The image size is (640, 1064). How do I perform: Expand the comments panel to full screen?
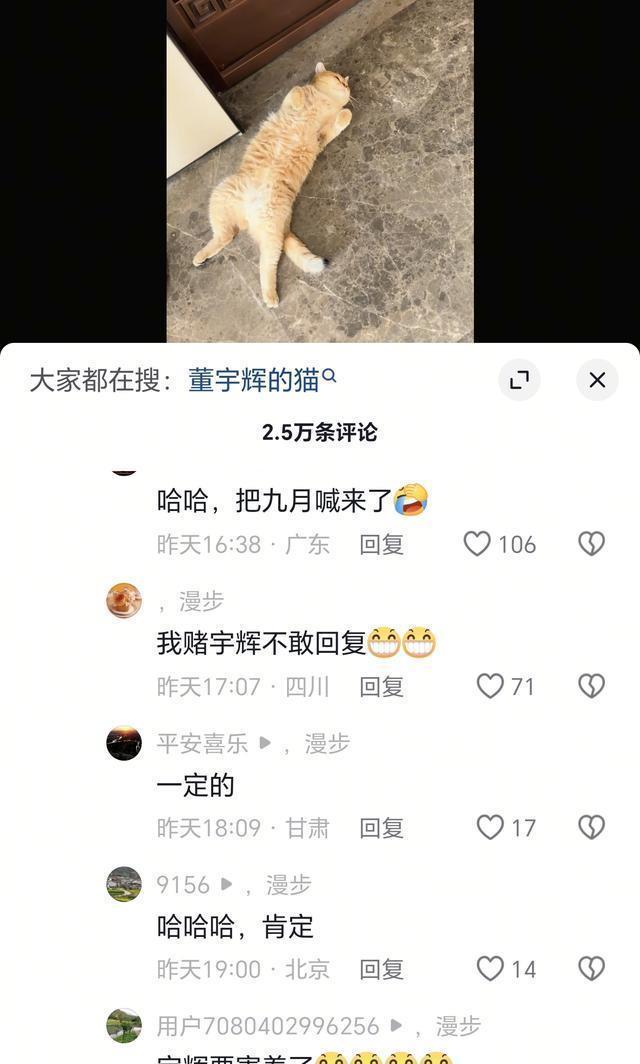519,380
